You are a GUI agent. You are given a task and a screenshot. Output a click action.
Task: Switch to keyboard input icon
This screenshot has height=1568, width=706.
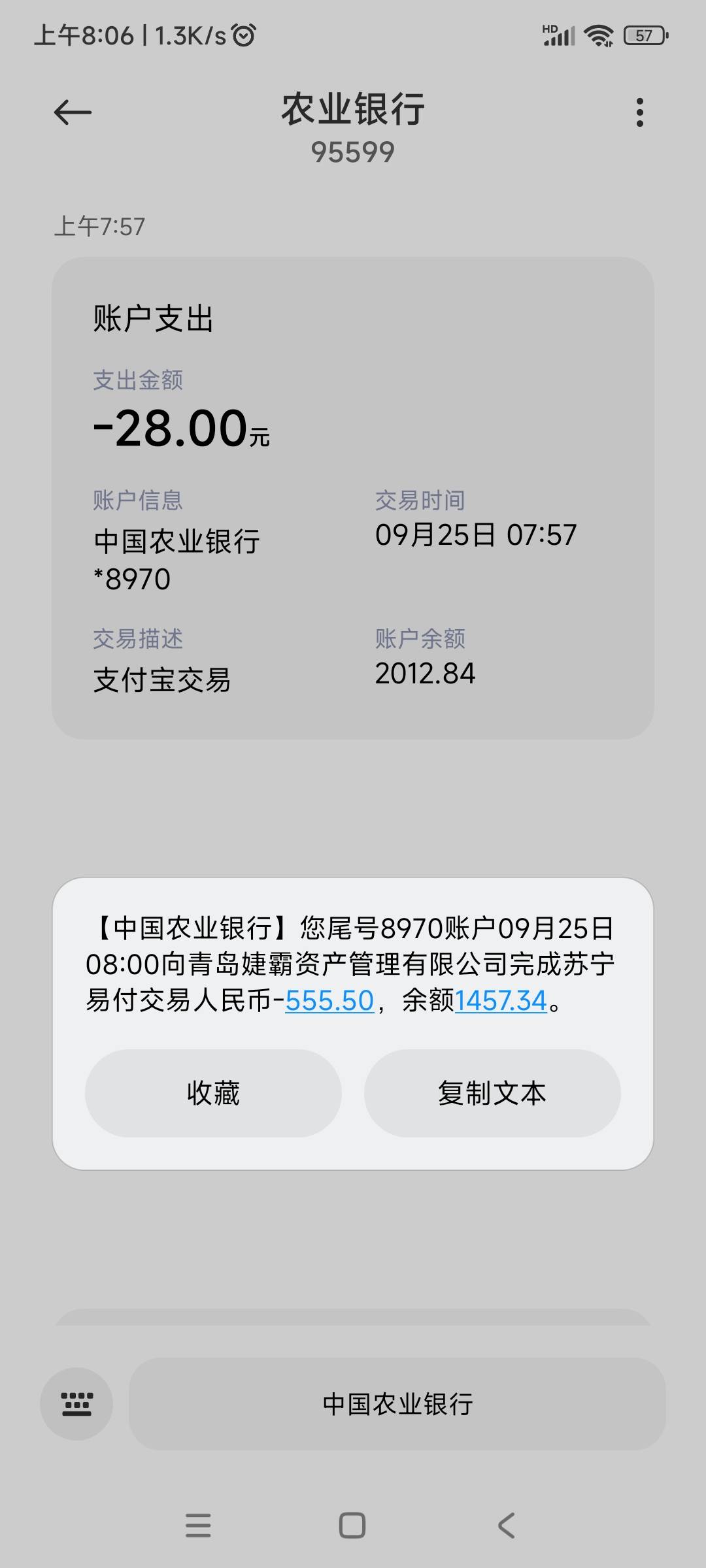point(76,1404)
